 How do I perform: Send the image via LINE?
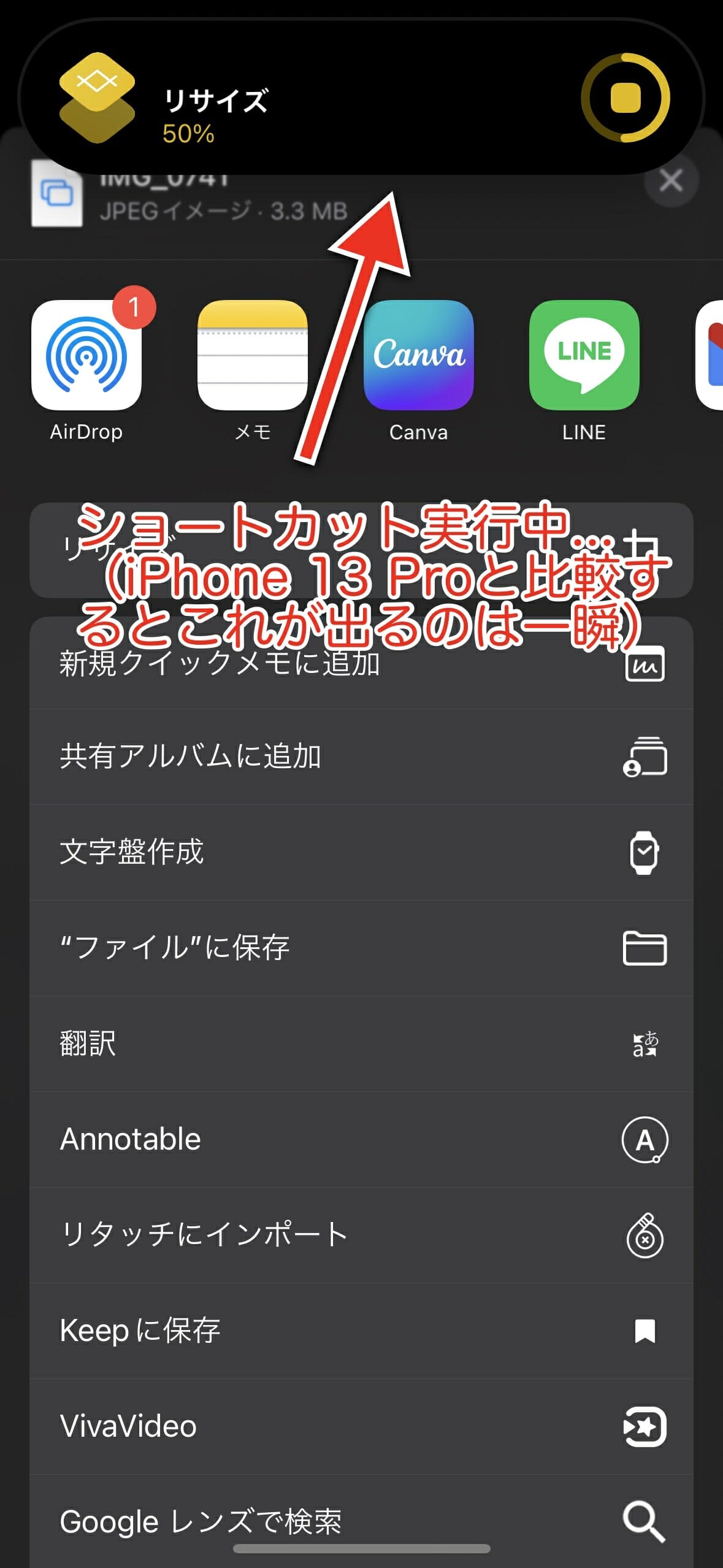[x=584, y=356]
